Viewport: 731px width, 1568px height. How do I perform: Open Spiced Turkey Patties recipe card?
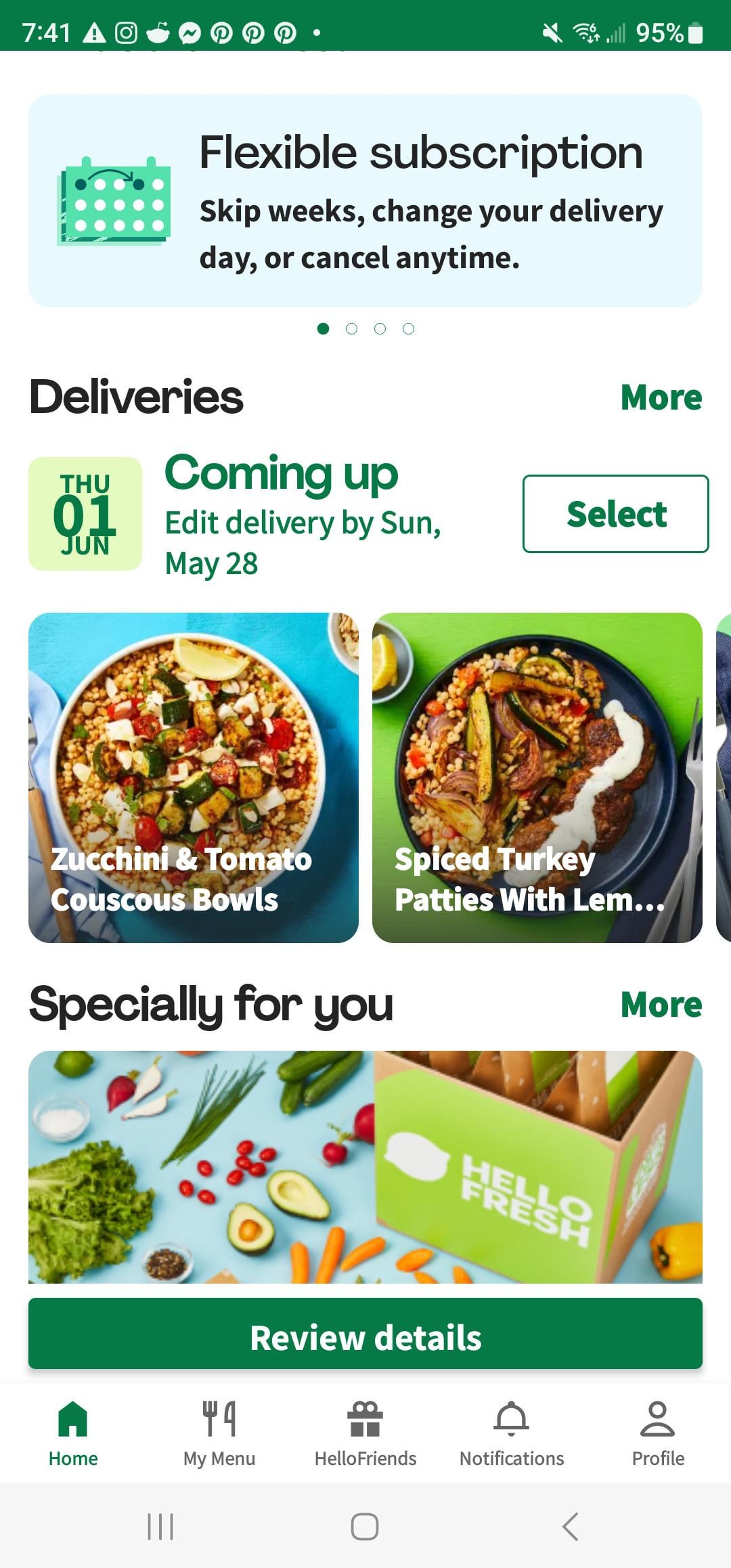pos(537,777)
